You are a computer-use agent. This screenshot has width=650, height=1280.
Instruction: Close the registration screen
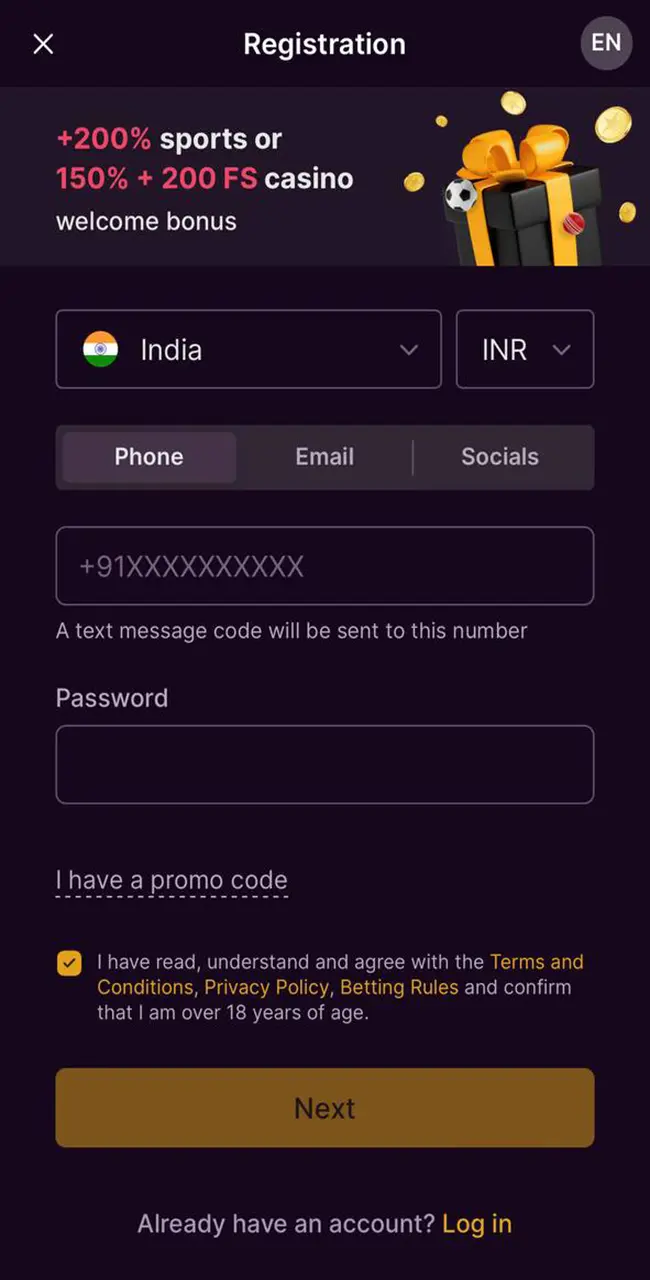[43, 44]
